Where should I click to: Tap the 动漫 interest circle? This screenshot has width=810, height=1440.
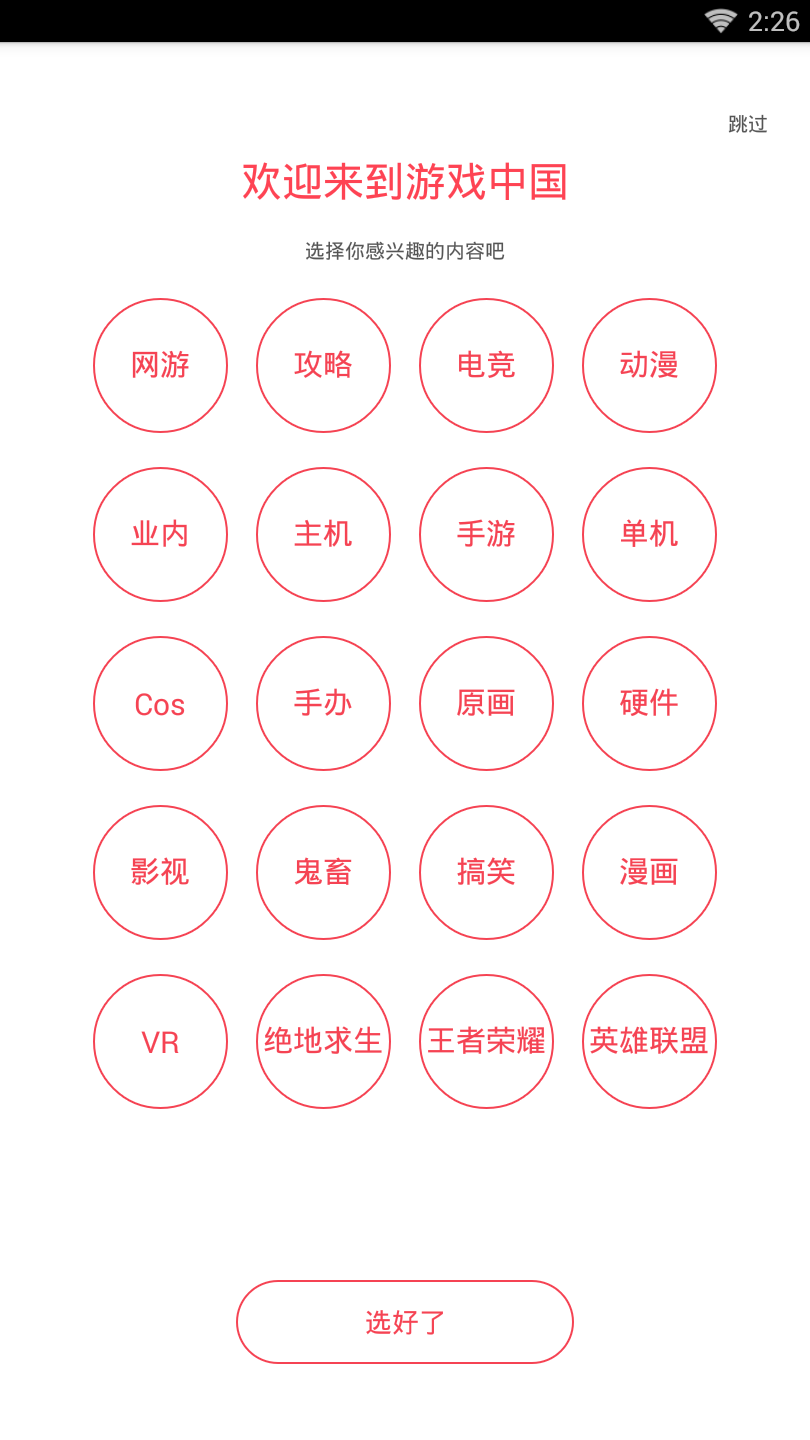click(649, 365)
